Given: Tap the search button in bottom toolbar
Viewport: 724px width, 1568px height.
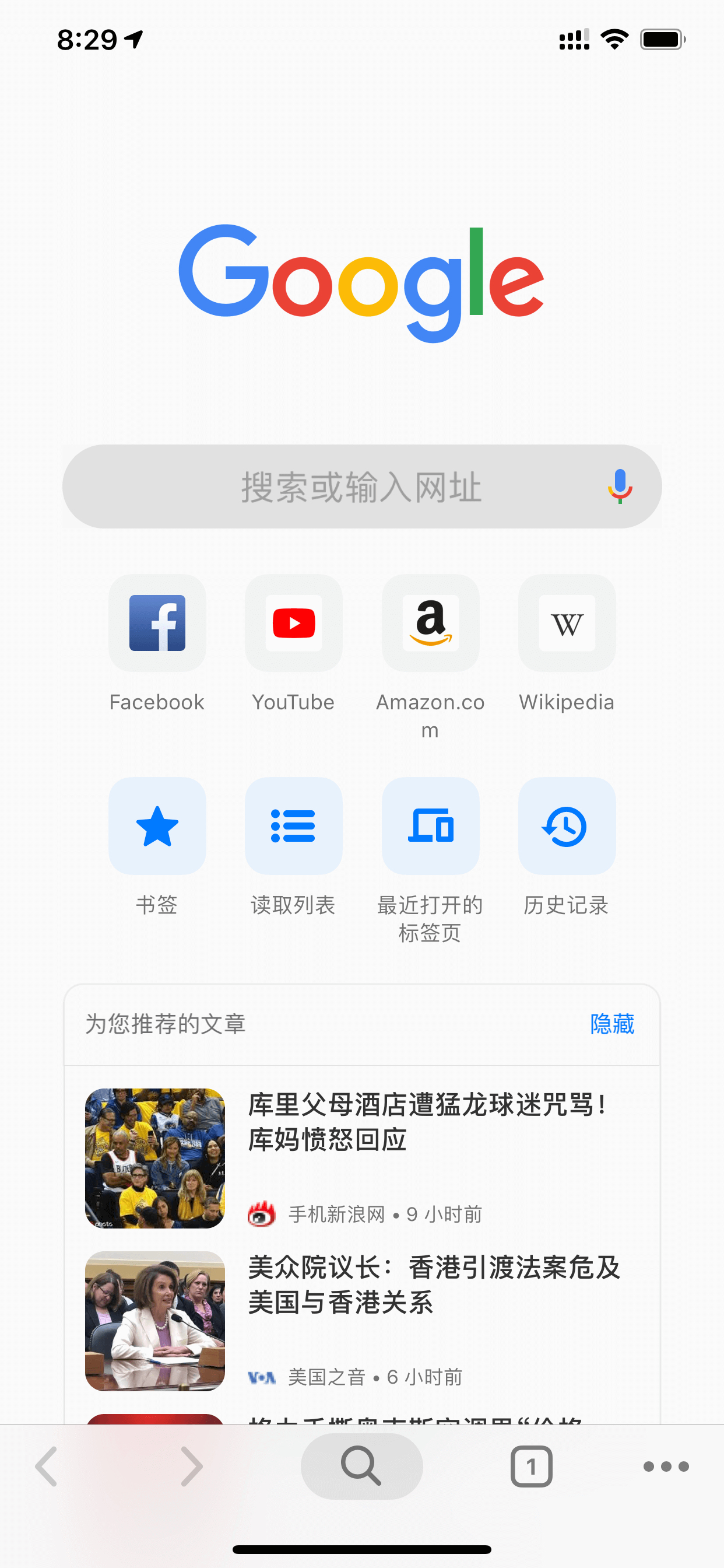Looking at the screenshot, I should [x=361, y=1466].
